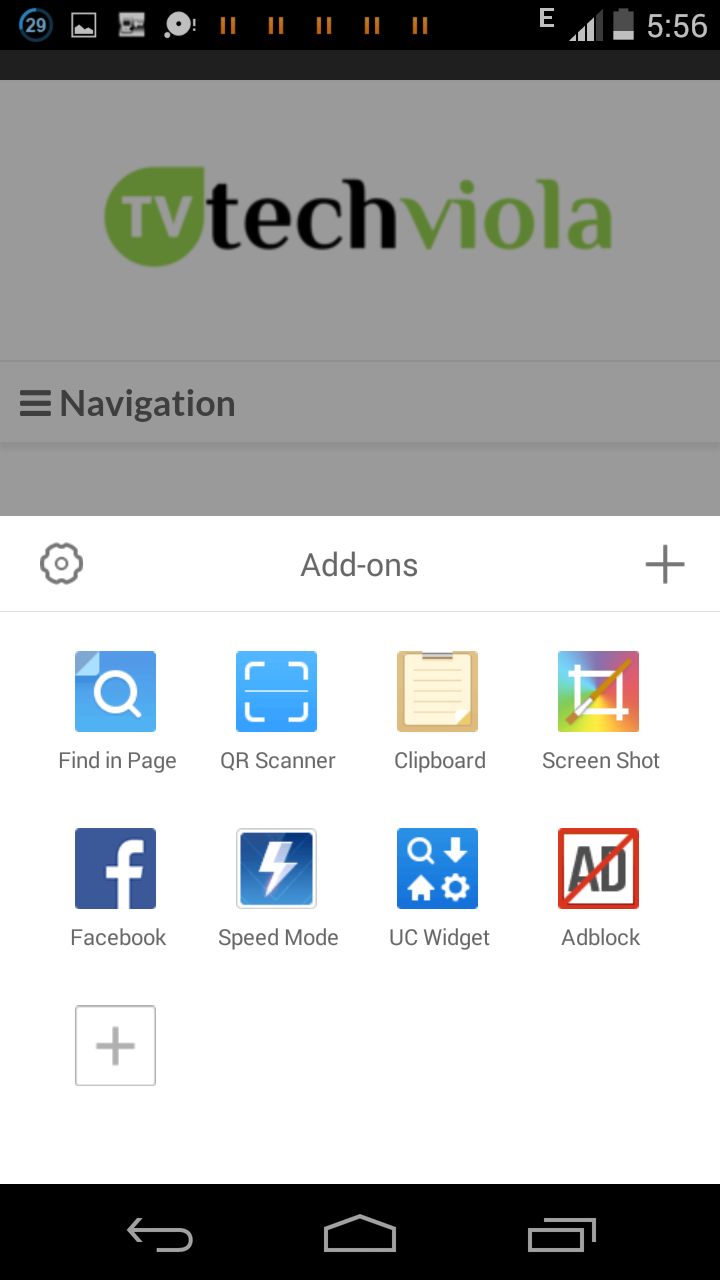720x1280 pixels.
Task: Tap the plus icon beside Add-ons title
Action: tap(665, 565)
